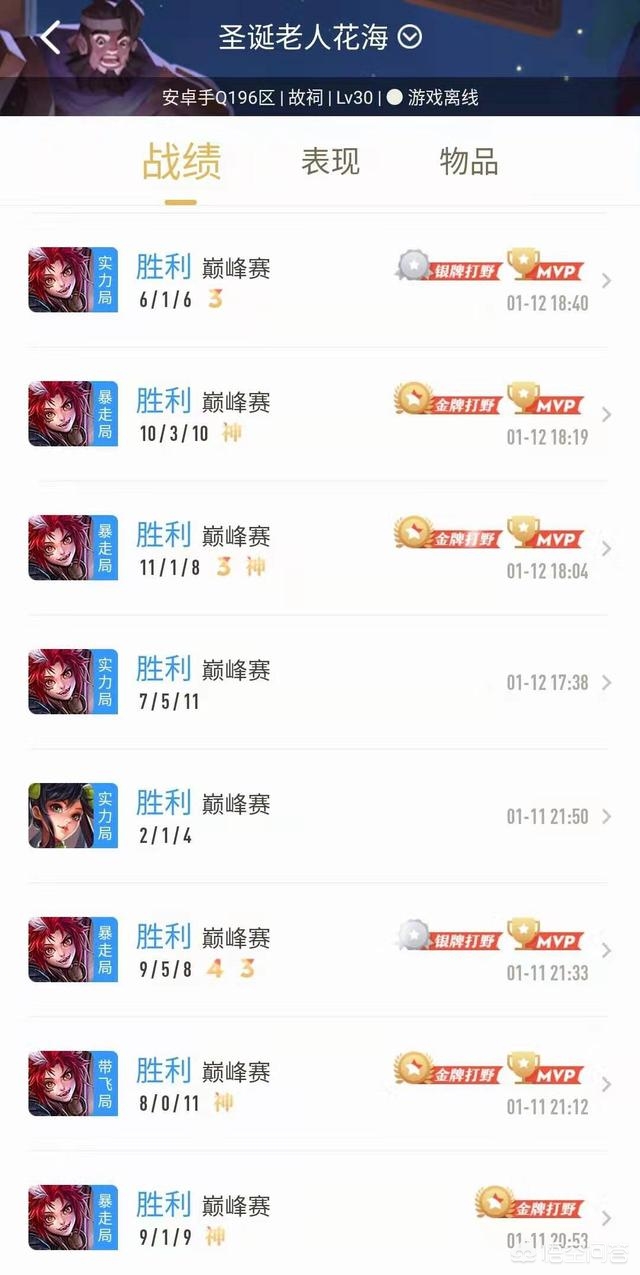Open the 9/1/9 match at the bottom

click(x=320, y=1218)
